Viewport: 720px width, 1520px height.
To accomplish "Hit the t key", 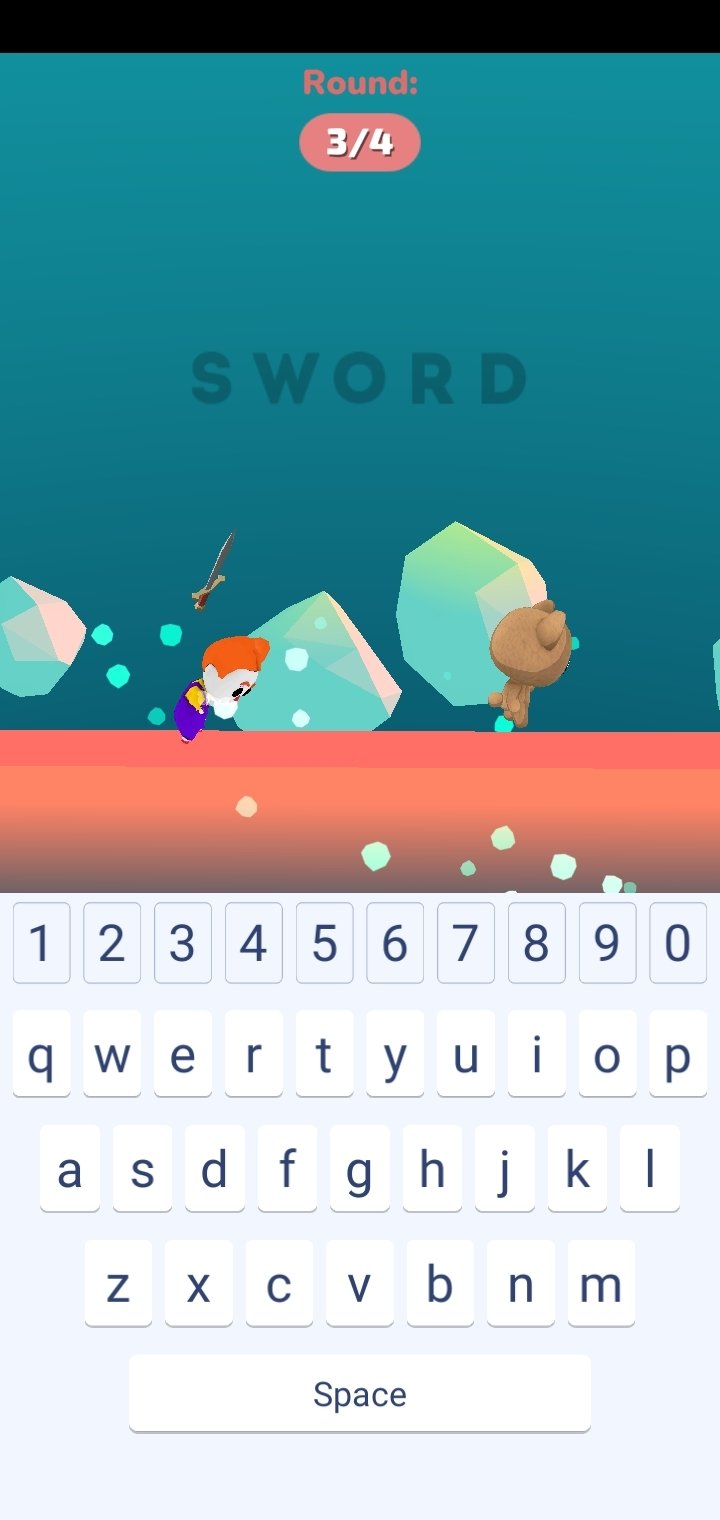I will point(324,1053).
